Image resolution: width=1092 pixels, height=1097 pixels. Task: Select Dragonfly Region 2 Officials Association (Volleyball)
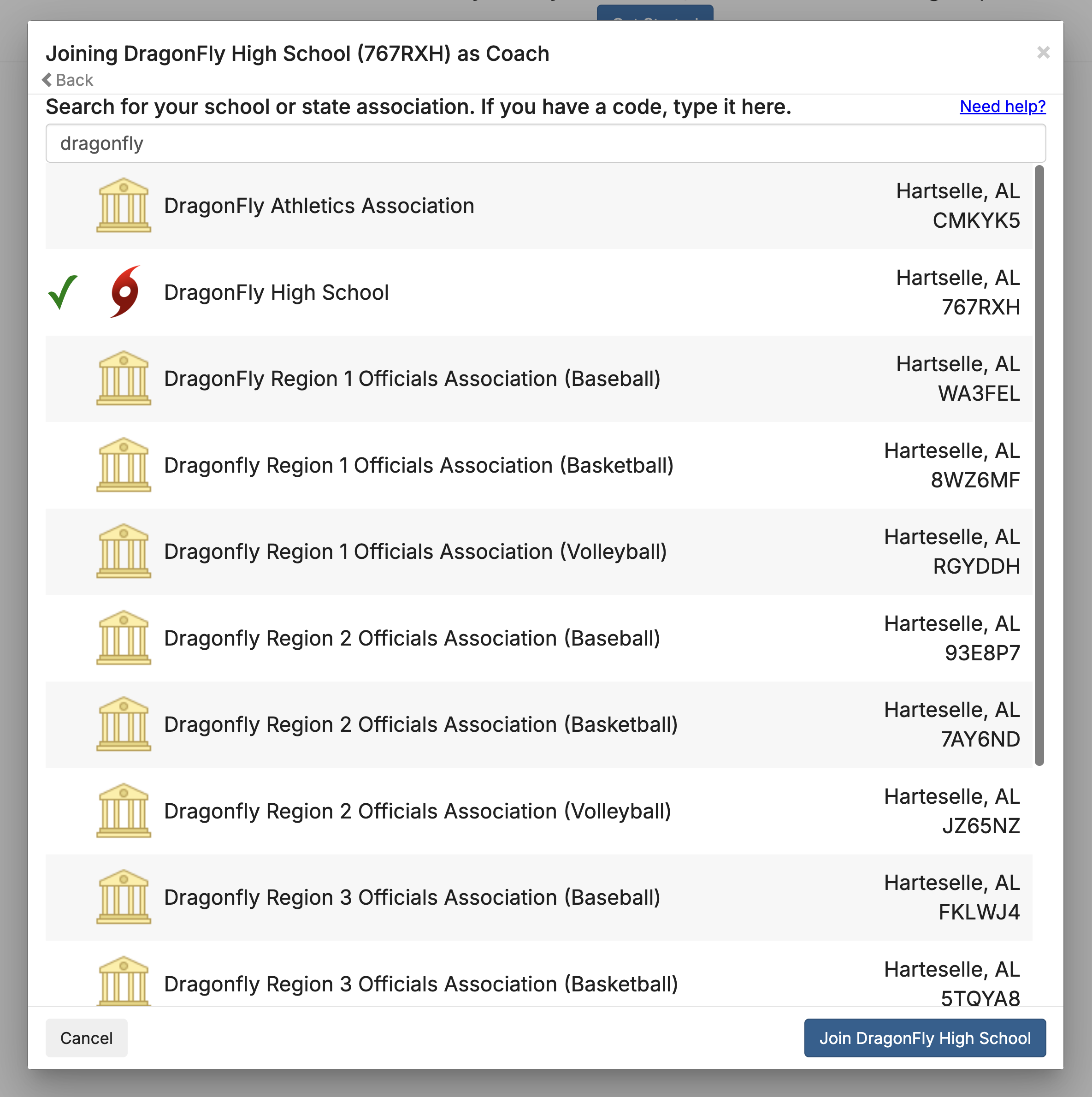pyautogui.click(x=417, y=811)
